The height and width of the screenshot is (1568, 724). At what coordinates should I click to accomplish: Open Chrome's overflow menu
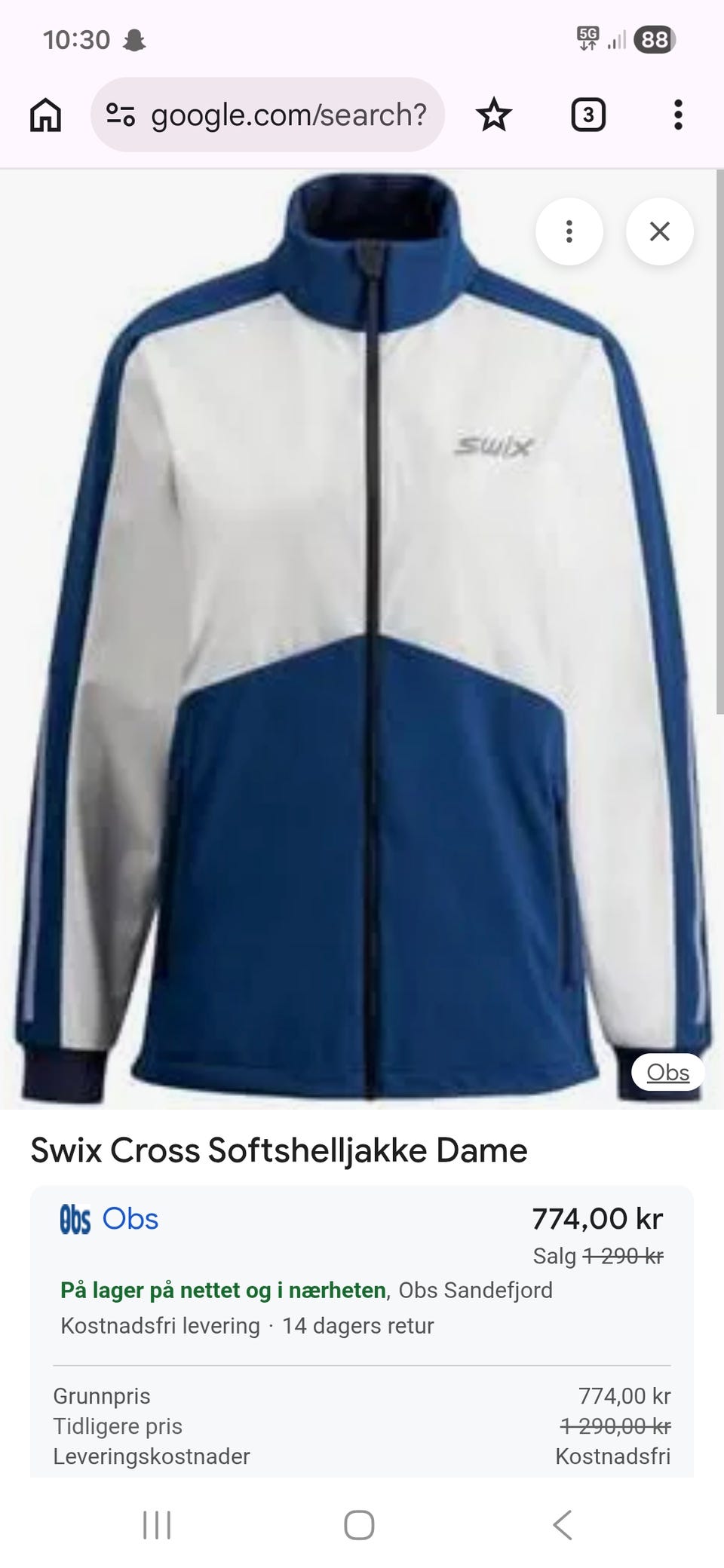point(678,115)
